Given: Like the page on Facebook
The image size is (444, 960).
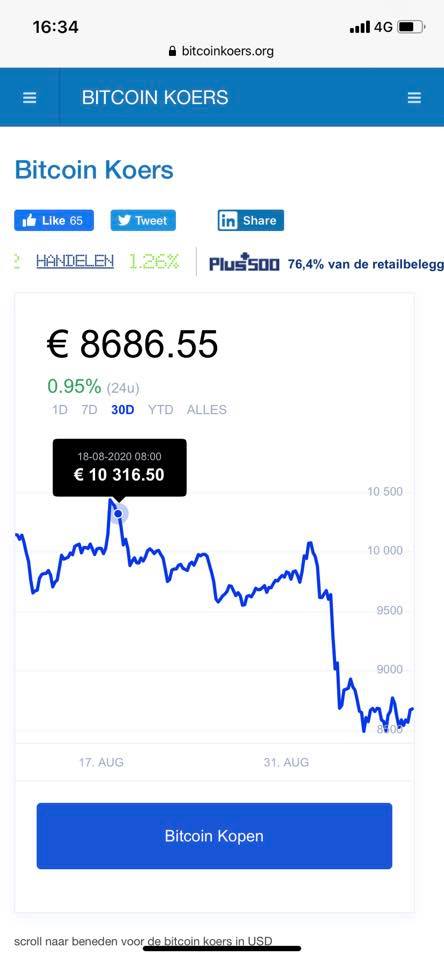Looking at the screenshot, I should pyautogui.click(x=54, y=220).
